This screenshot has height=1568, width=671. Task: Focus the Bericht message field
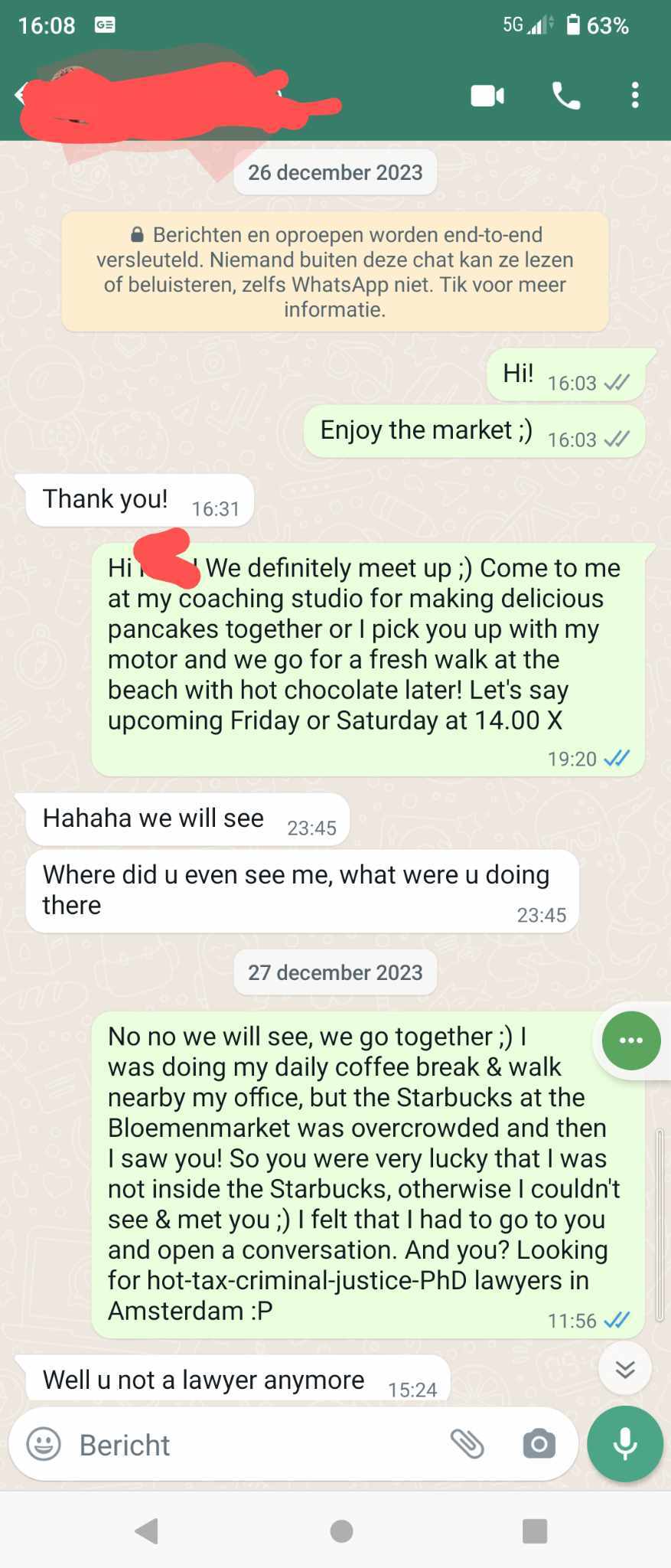pos(252,1445)
